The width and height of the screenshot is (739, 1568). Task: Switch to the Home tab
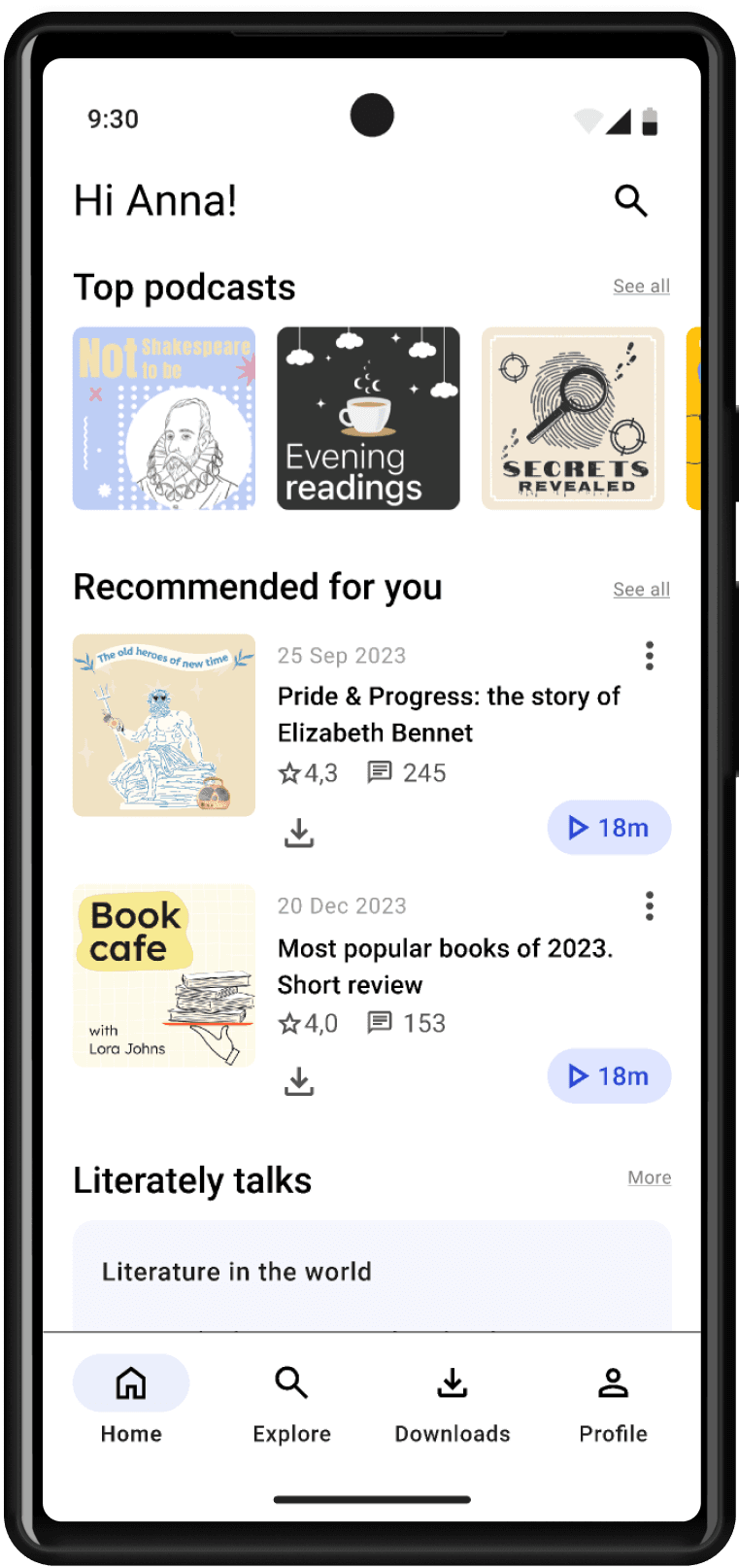coord(131,1401)
